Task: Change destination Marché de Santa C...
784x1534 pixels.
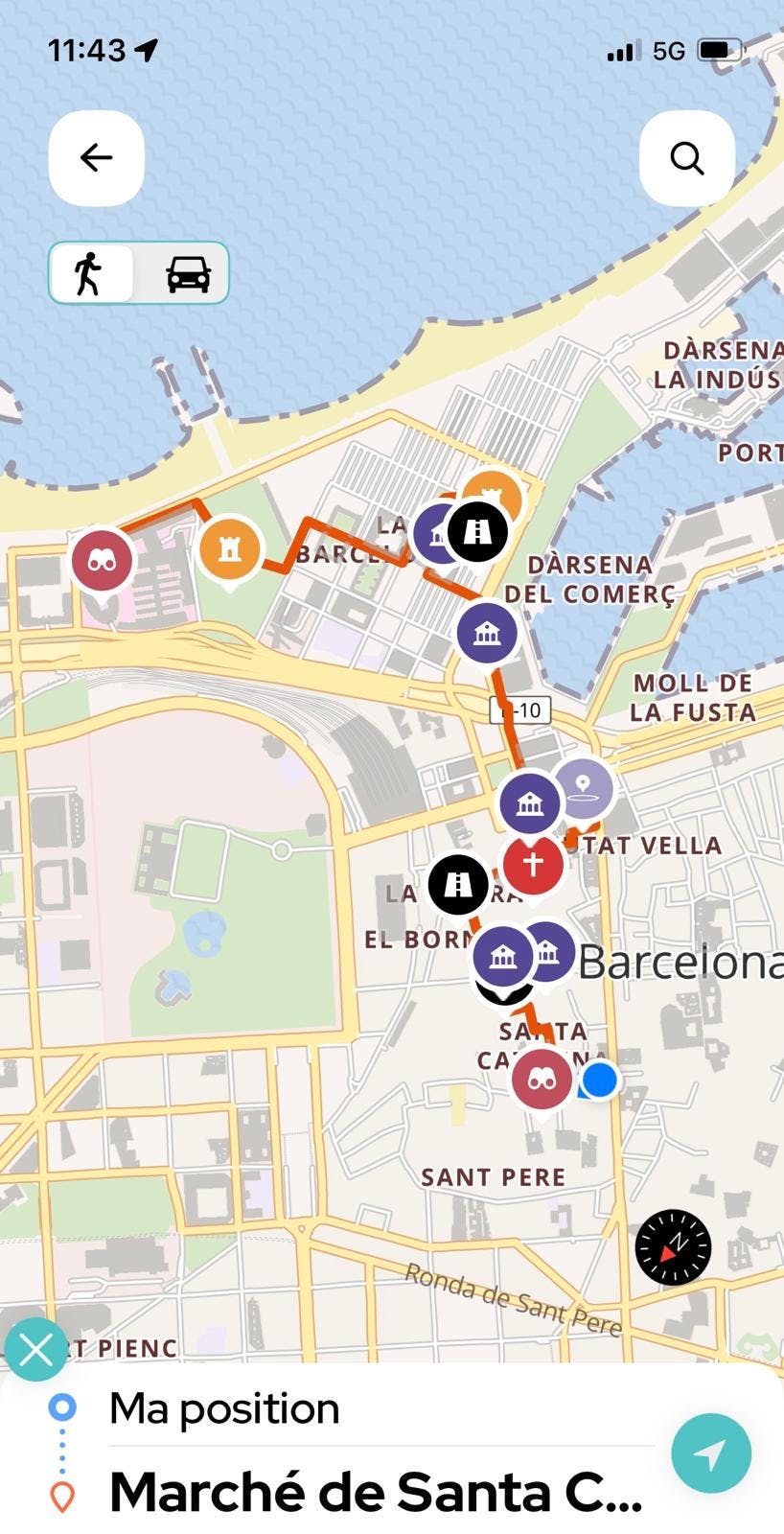Action: pyautogui.click(x=376, y=1492)
